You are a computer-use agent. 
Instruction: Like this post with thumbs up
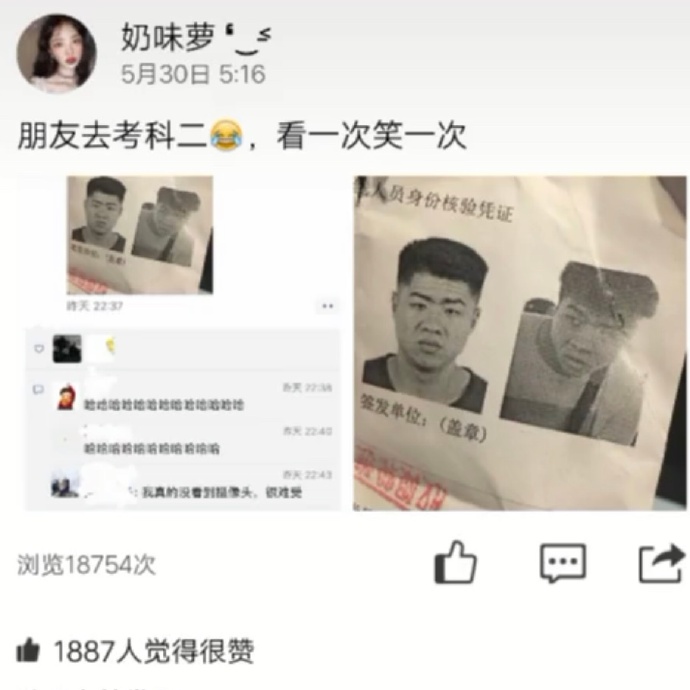[x=455, y=564]
